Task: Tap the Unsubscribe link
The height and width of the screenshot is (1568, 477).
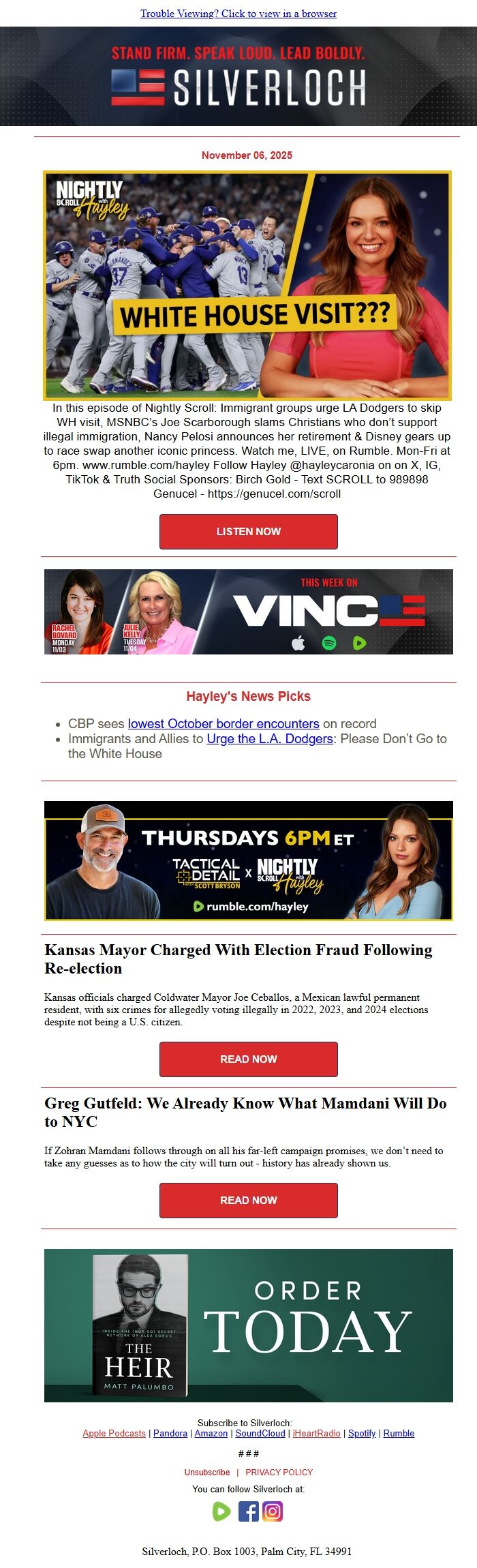Action: 207,1472
